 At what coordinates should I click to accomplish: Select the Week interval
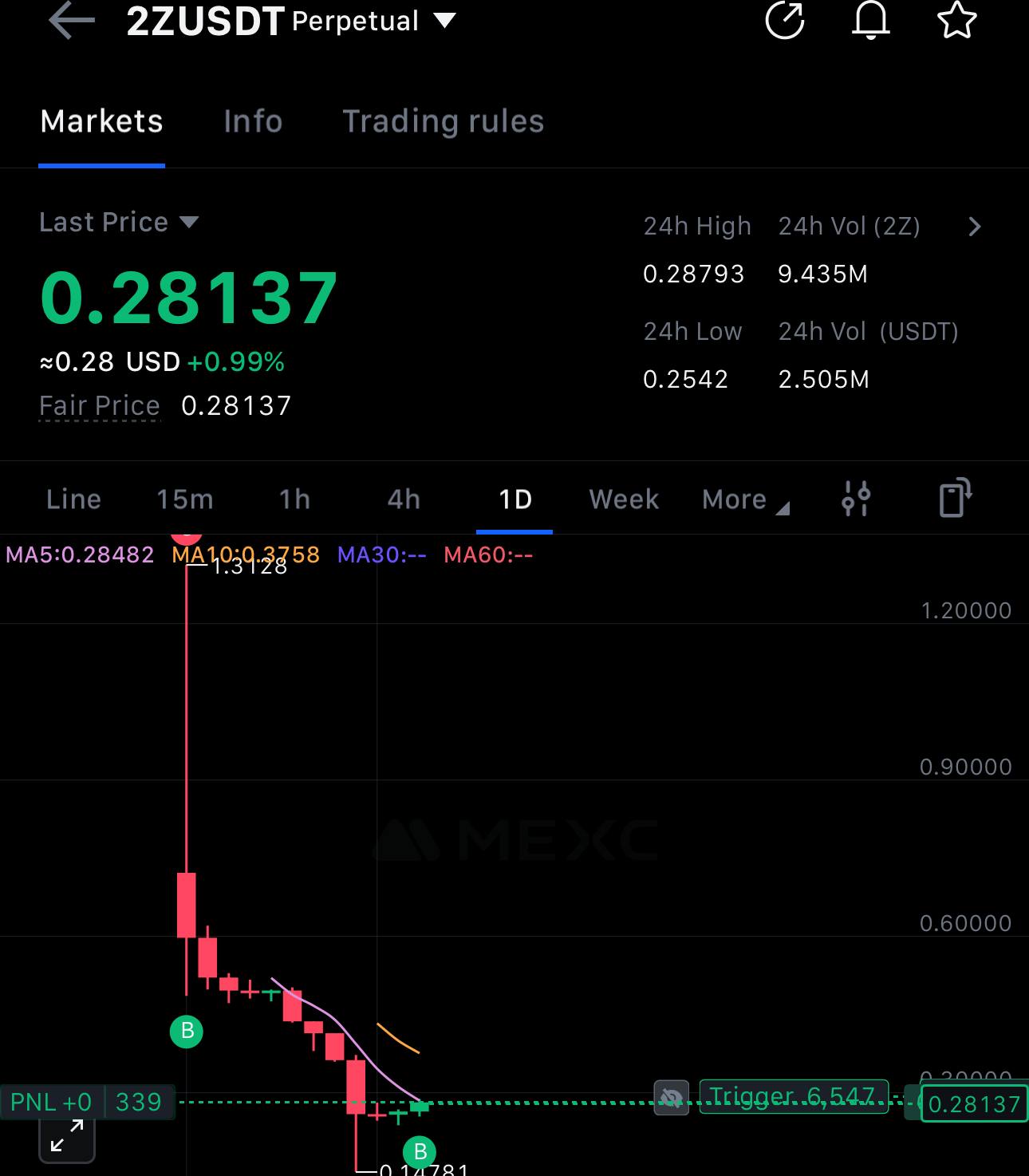pyautogui.click(x=624, y=499)
